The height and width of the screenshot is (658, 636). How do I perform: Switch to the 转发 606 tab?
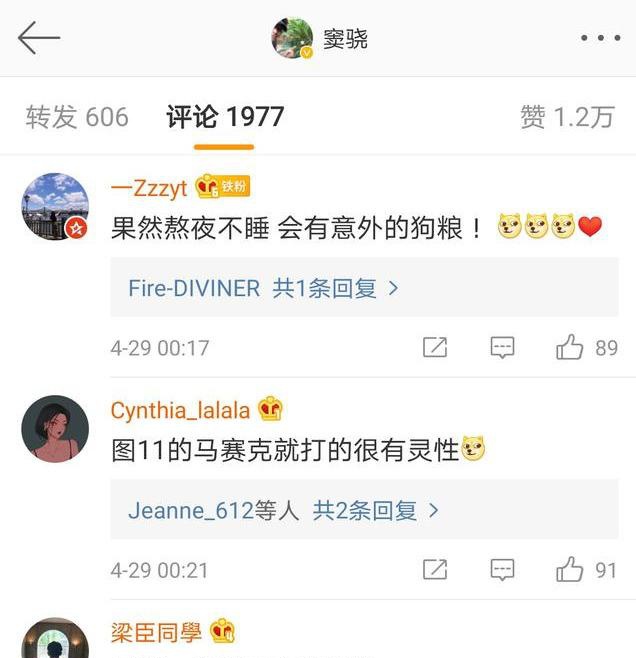coord(77,117)
